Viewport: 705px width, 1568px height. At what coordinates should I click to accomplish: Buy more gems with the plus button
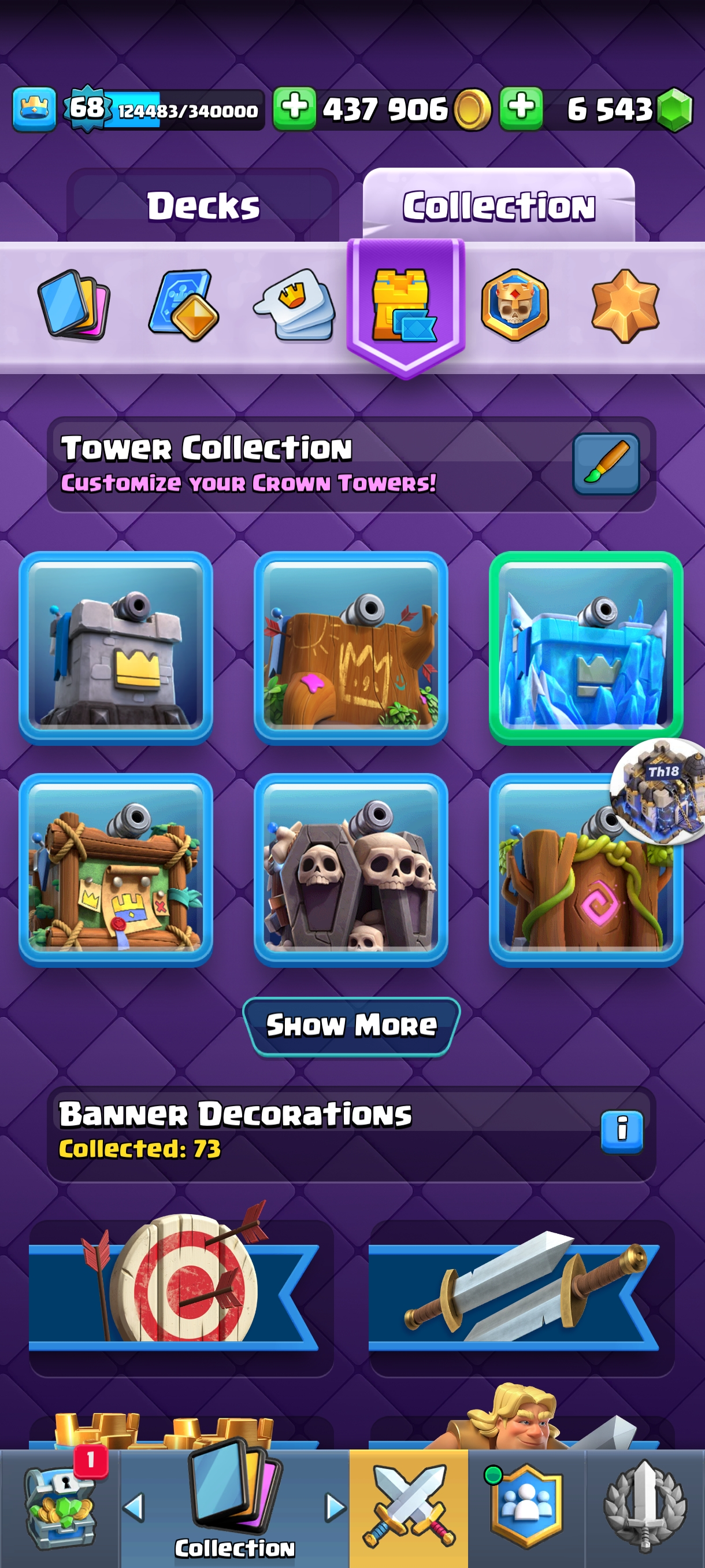click(521, 109)
